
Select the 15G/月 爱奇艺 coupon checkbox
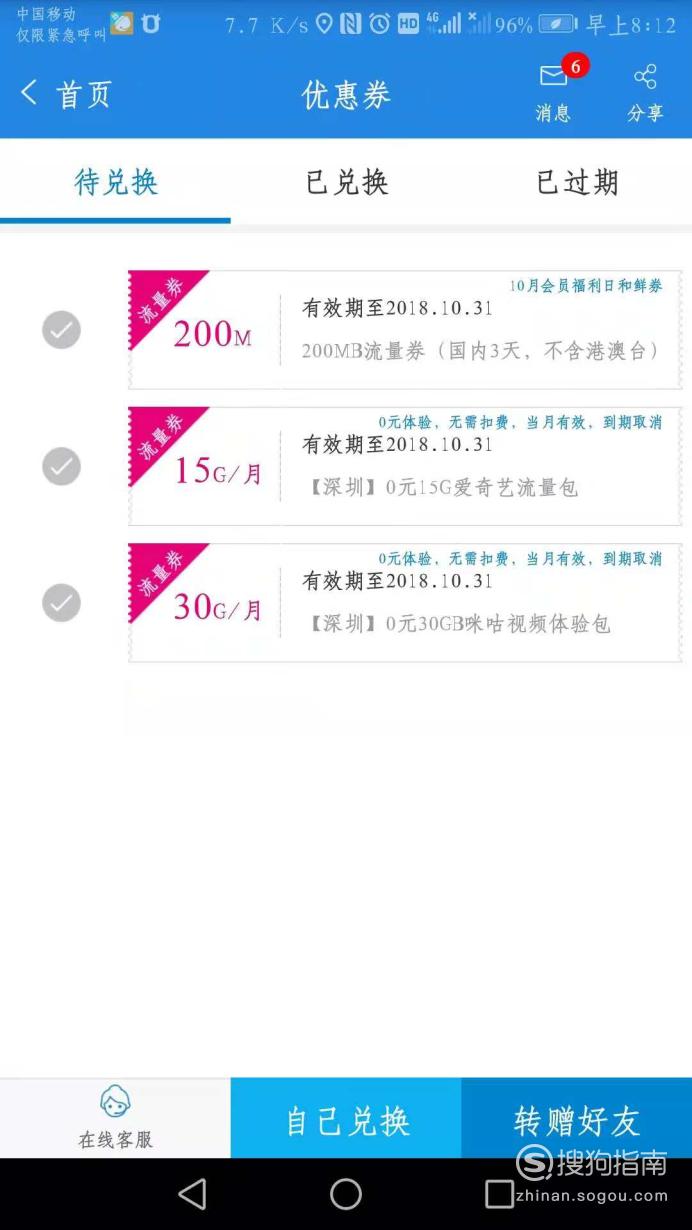(61, 466)
